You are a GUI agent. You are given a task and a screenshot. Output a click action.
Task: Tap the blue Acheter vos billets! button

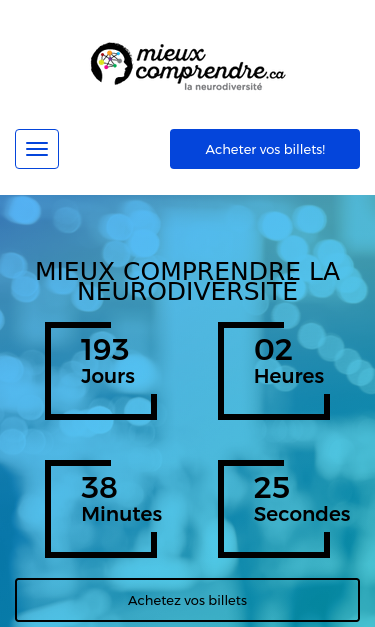click(x=265, y=149)
